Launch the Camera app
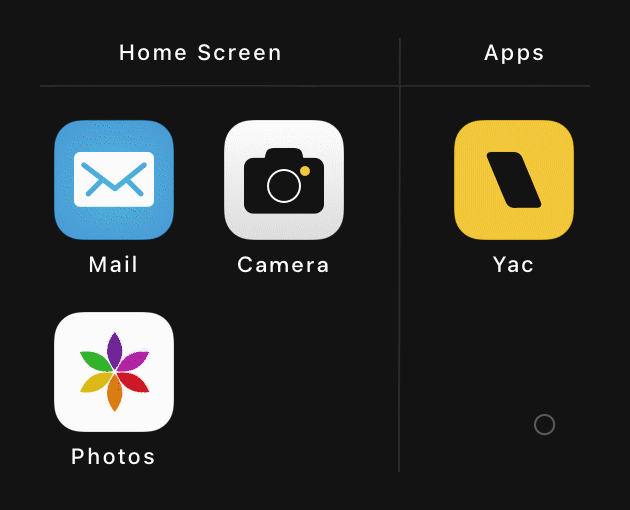 (x=284, y=180)
